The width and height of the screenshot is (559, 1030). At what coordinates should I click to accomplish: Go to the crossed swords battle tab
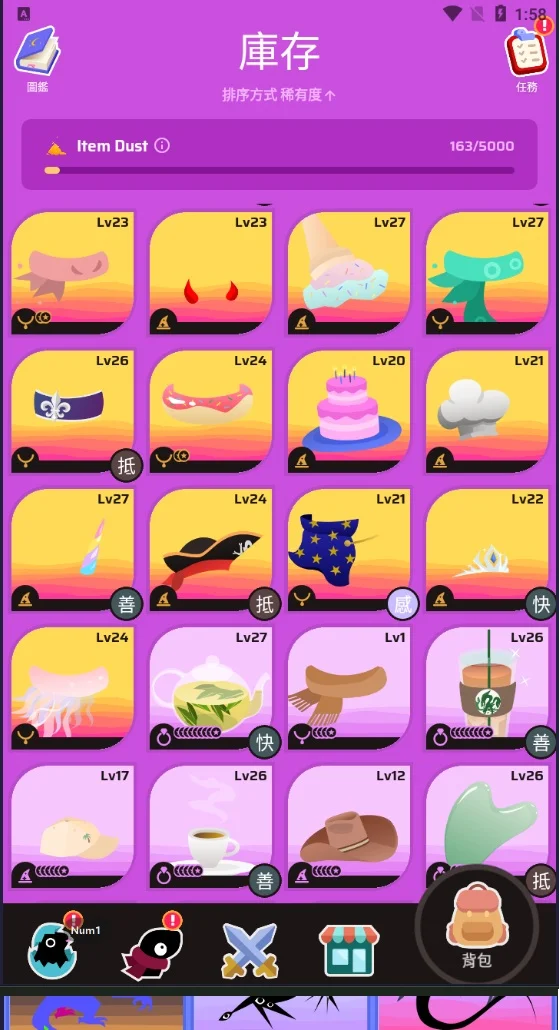coord(250,950)
